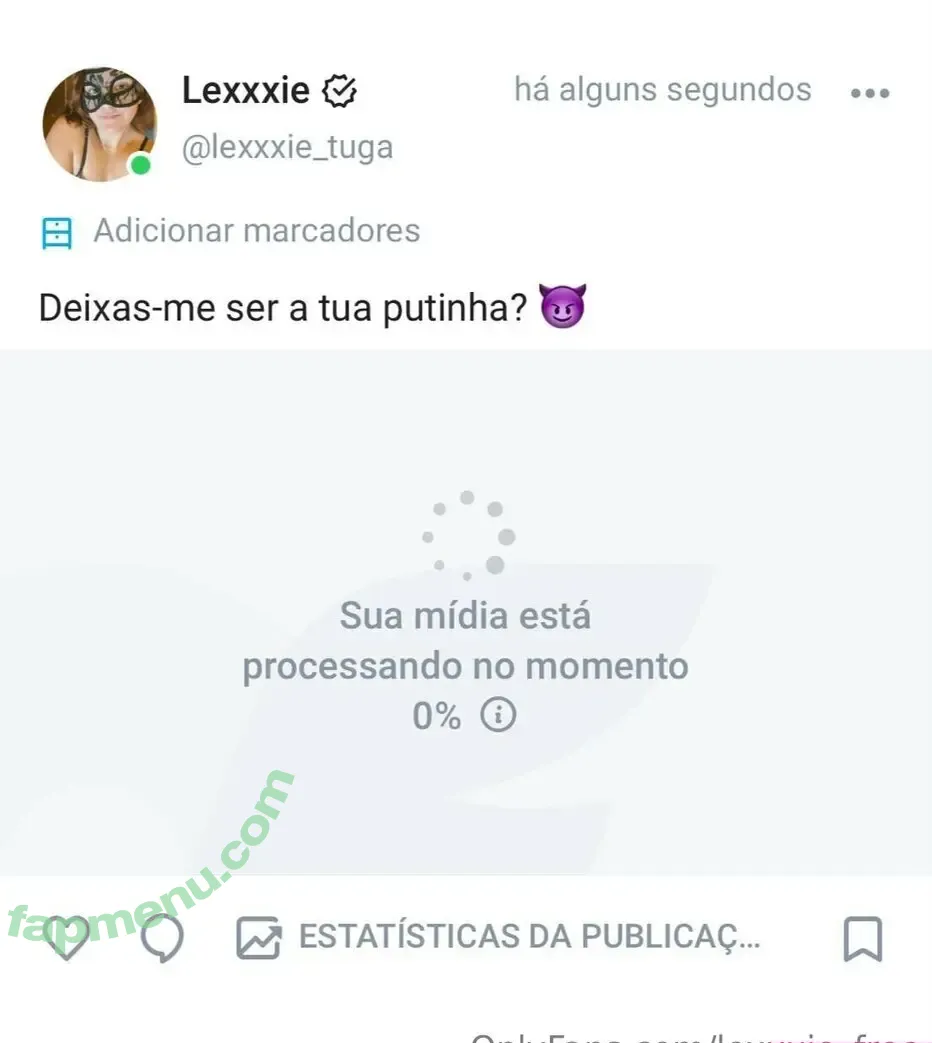Viewport: 932px width, 1043px height.
Task: Like this post with the heart
Action: point(69,940)
